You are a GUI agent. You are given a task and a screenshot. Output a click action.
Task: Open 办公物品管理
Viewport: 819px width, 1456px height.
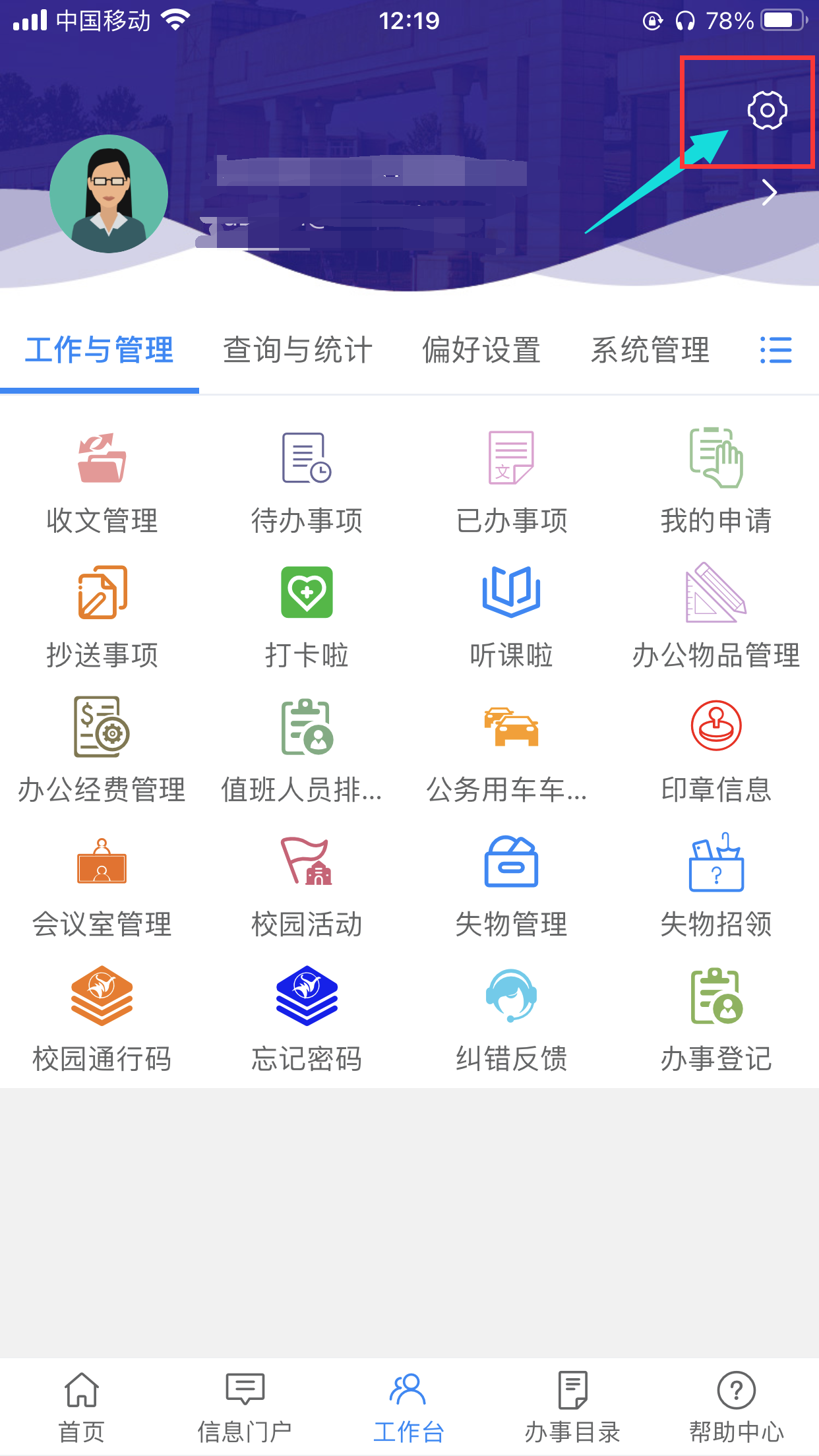click(x=716, y=617)
